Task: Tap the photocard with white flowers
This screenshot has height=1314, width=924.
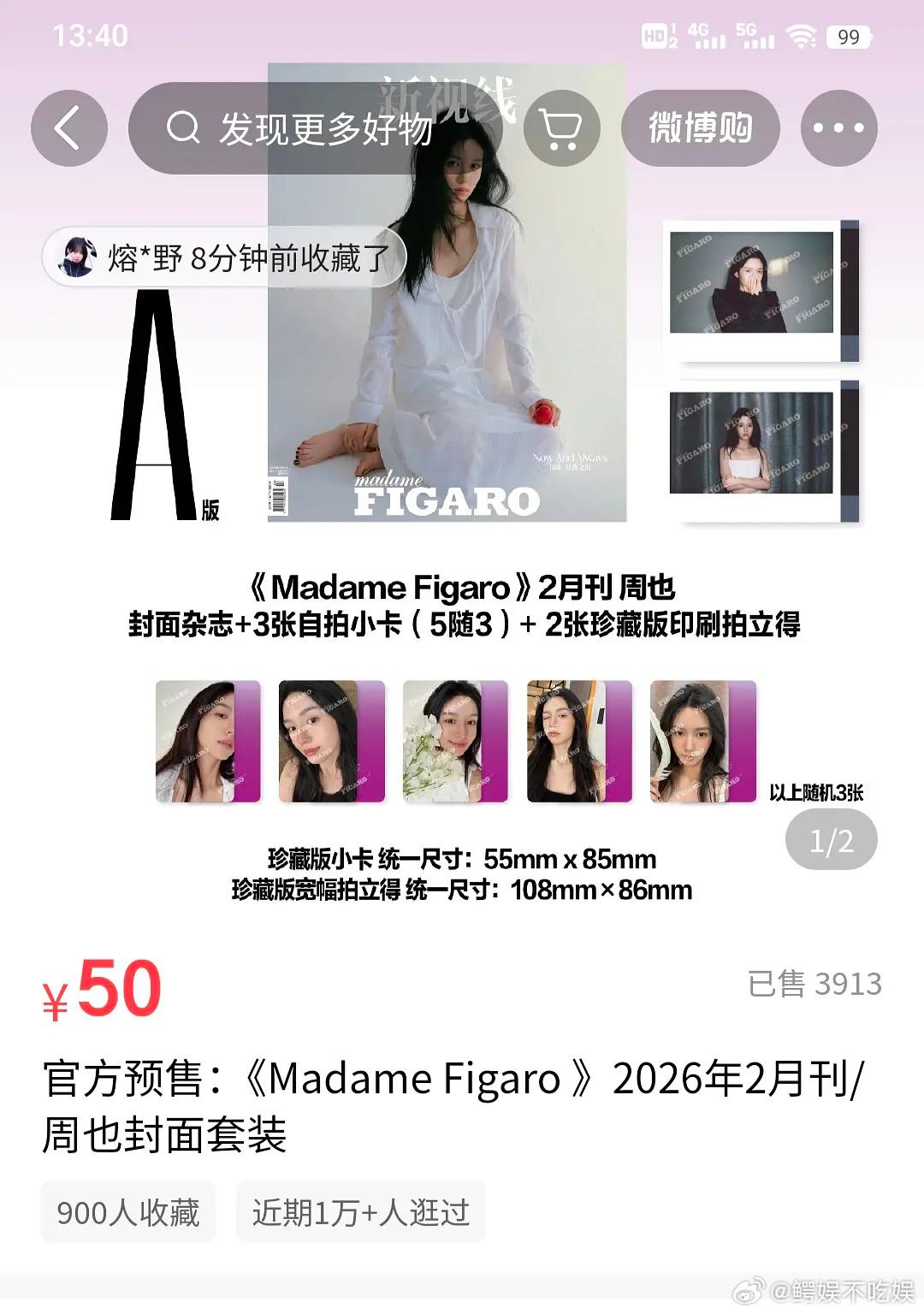Action: coord(455,741)
